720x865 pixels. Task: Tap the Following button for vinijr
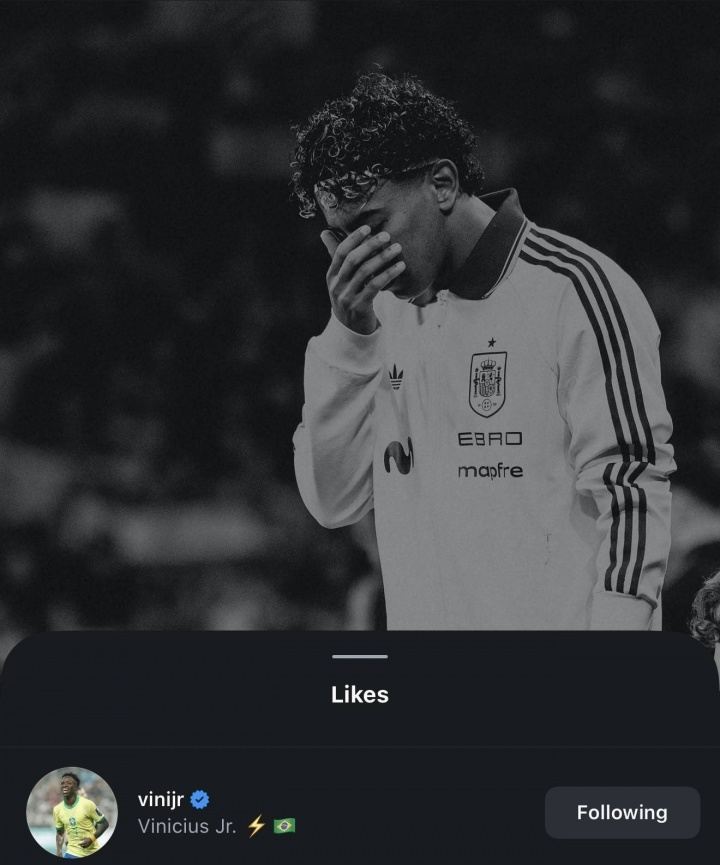(x=622, y=812)
